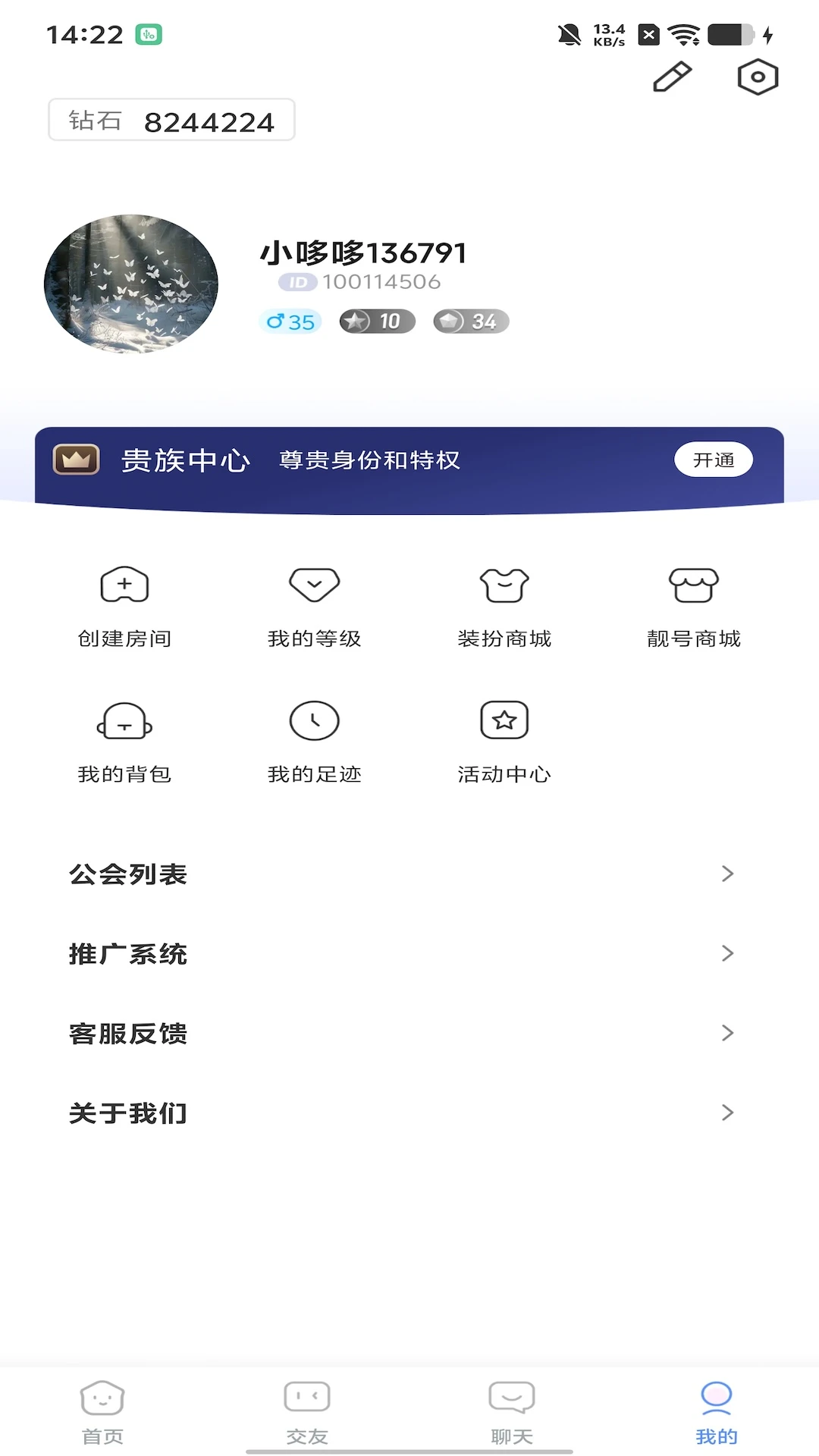Switch to the 首页 home tab

coord(101,1412)
